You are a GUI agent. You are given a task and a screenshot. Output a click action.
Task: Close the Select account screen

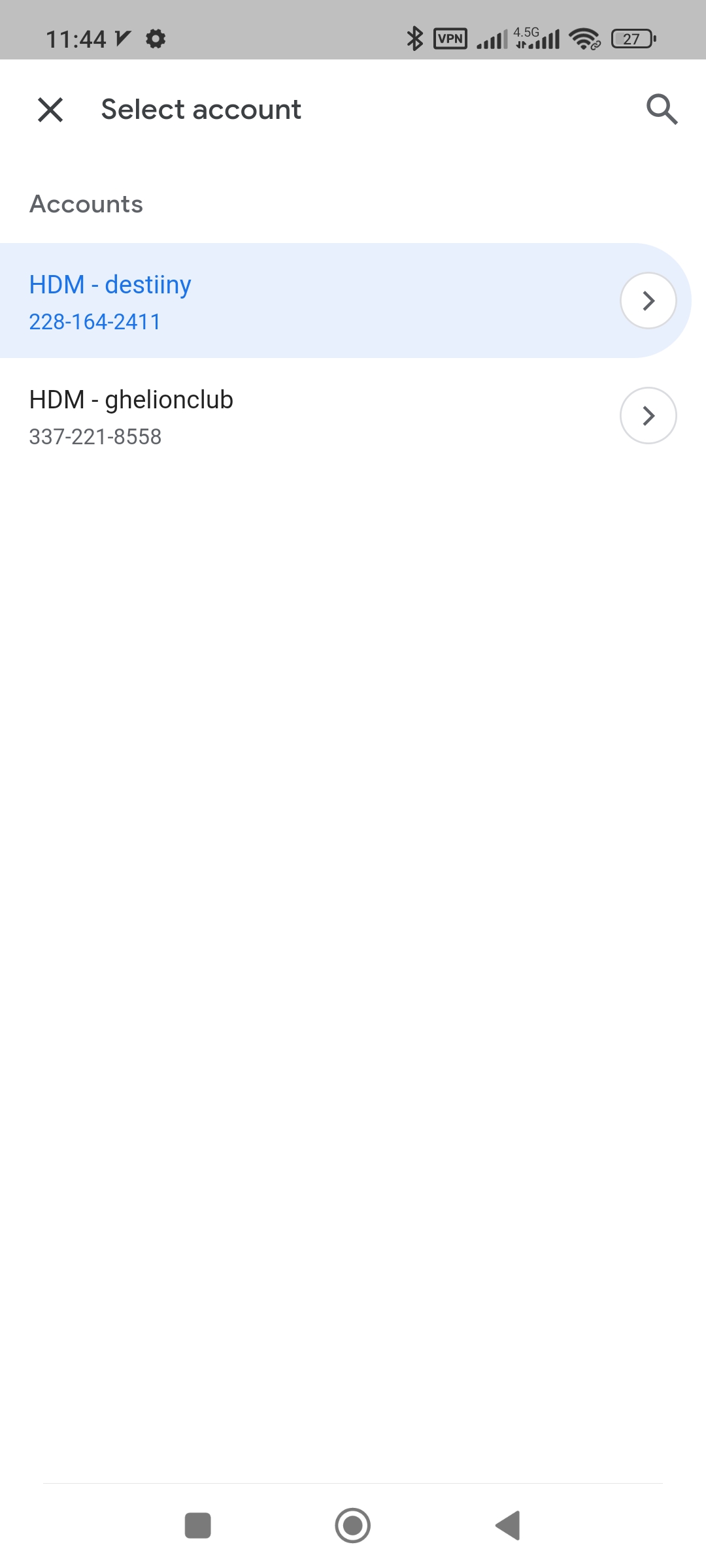(50, 110)
